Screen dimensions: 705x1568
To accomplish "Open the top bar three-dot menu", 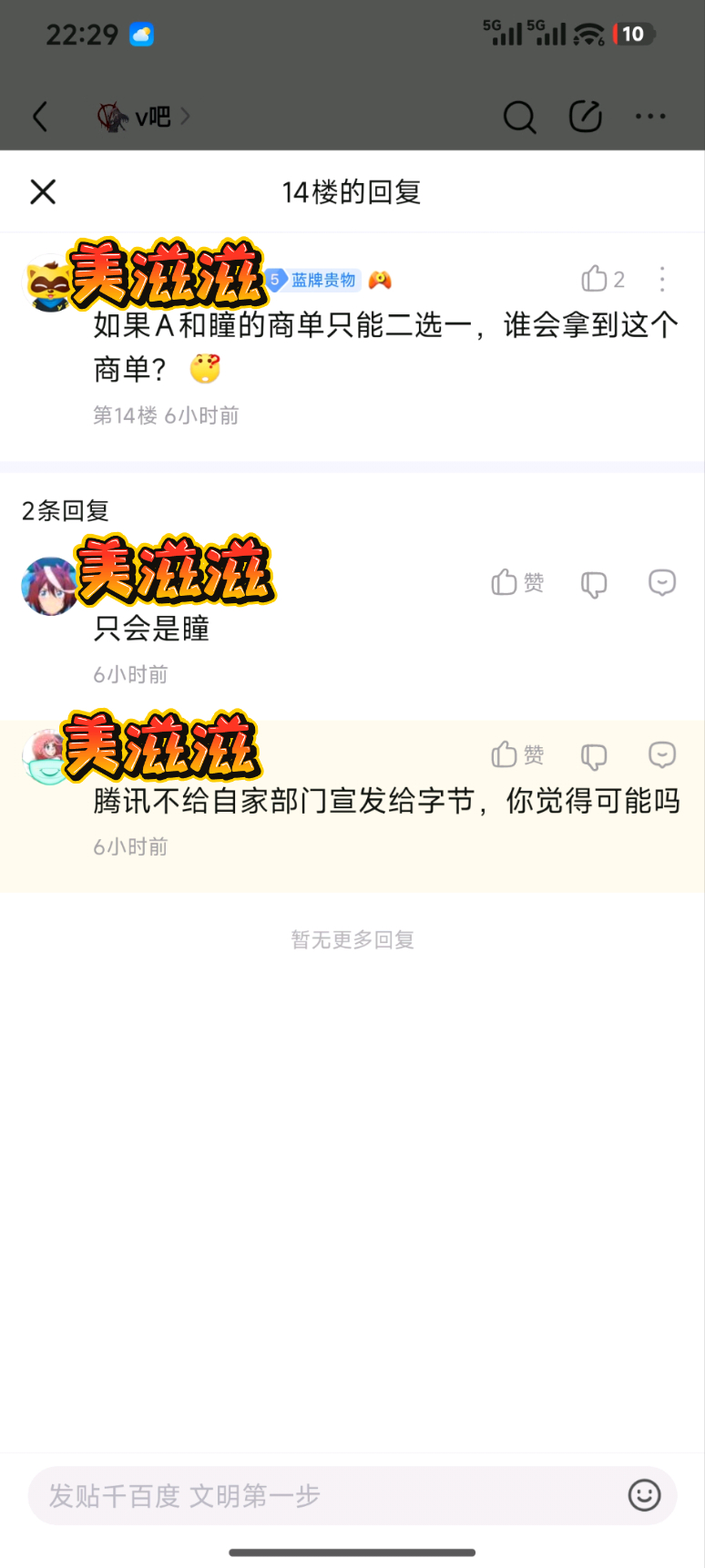I will pos(650,117).
